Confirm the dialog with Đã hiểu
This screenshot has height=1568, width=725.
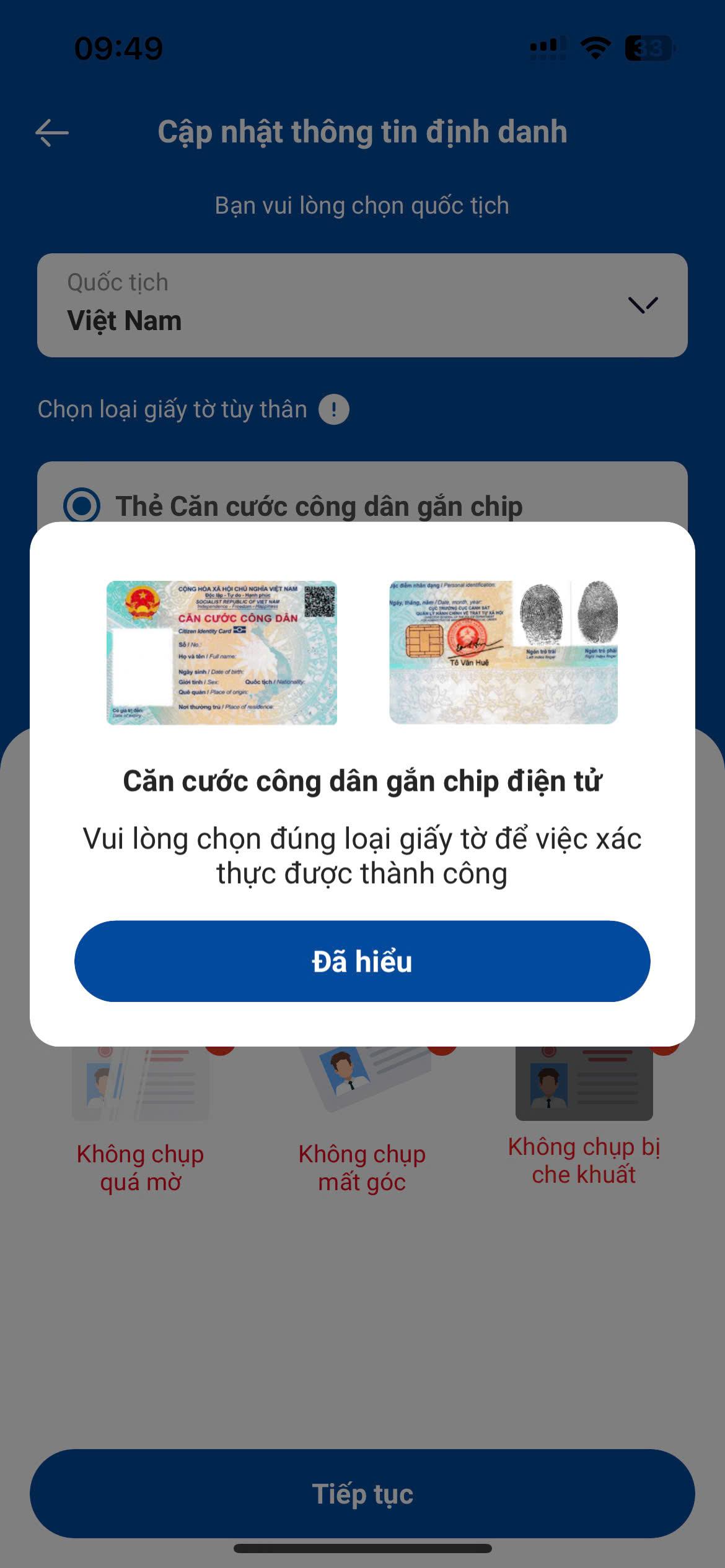click(x=362, y=961)
